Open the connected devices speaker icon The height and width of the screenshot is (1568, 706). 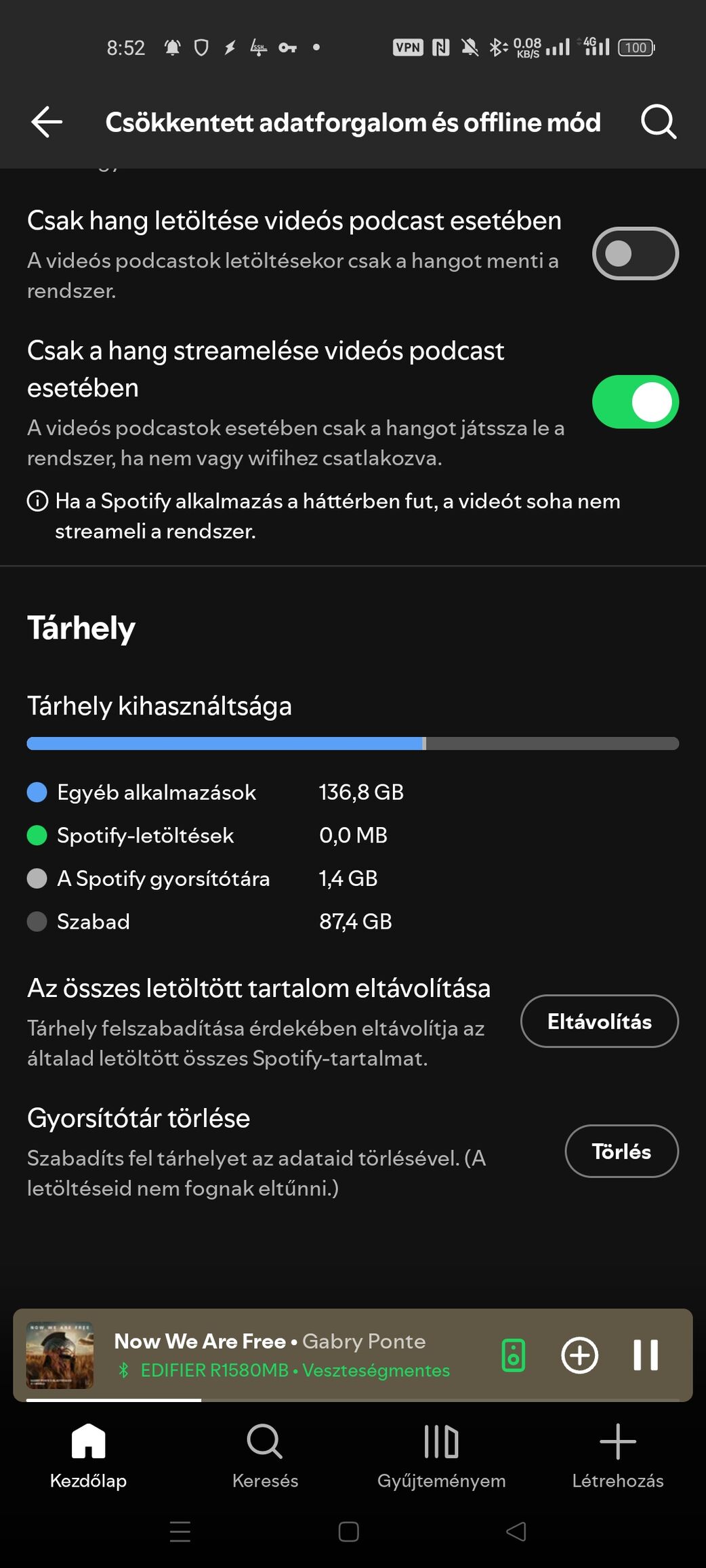click(513, 1355)
